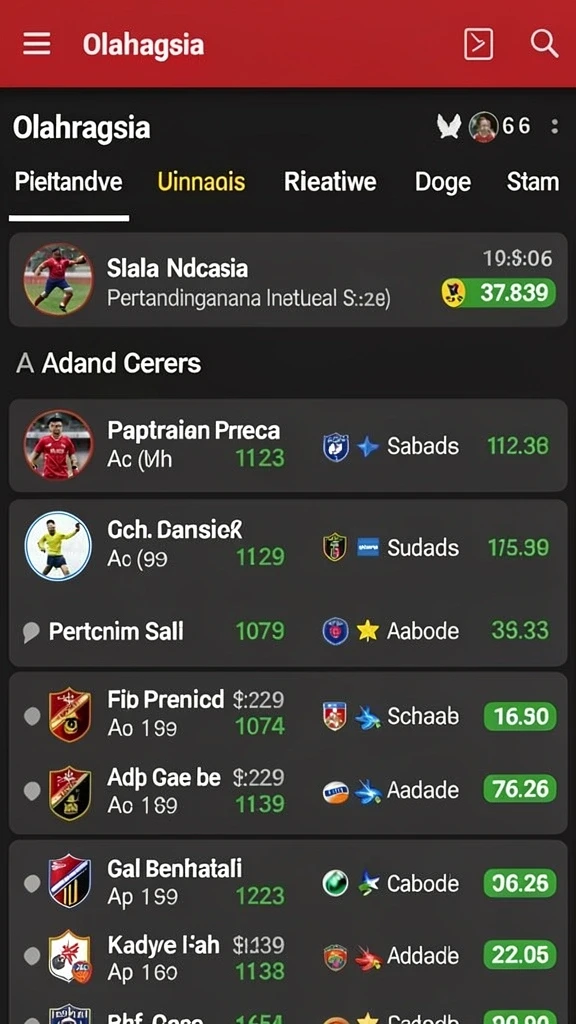Screen dimensions: 576x1024
Task: Open the Gal Benhatali row
Action: (x=288, y=883)
